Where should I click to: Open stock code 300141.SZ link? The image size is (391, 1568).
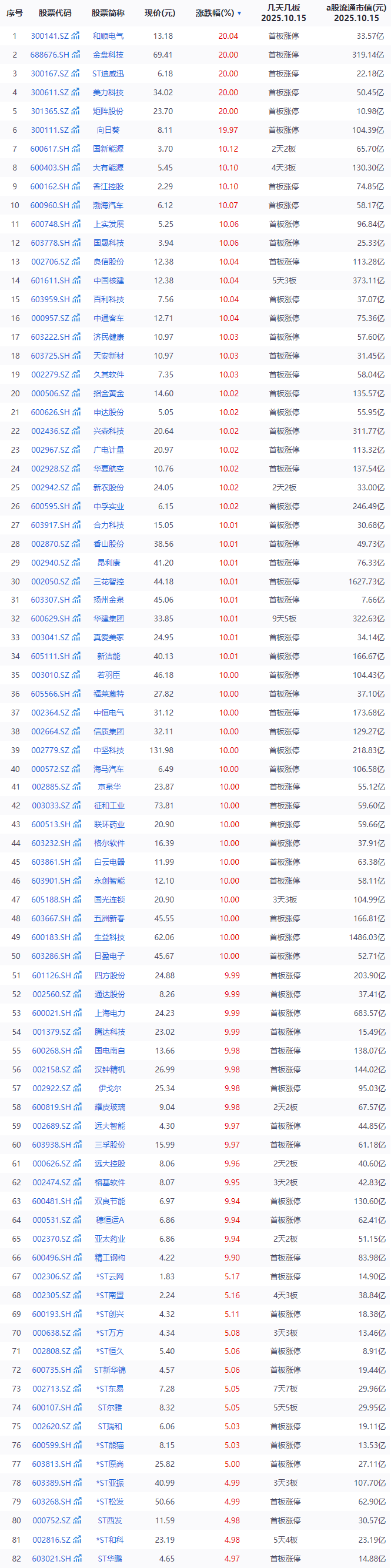click(x=50, y=36)
